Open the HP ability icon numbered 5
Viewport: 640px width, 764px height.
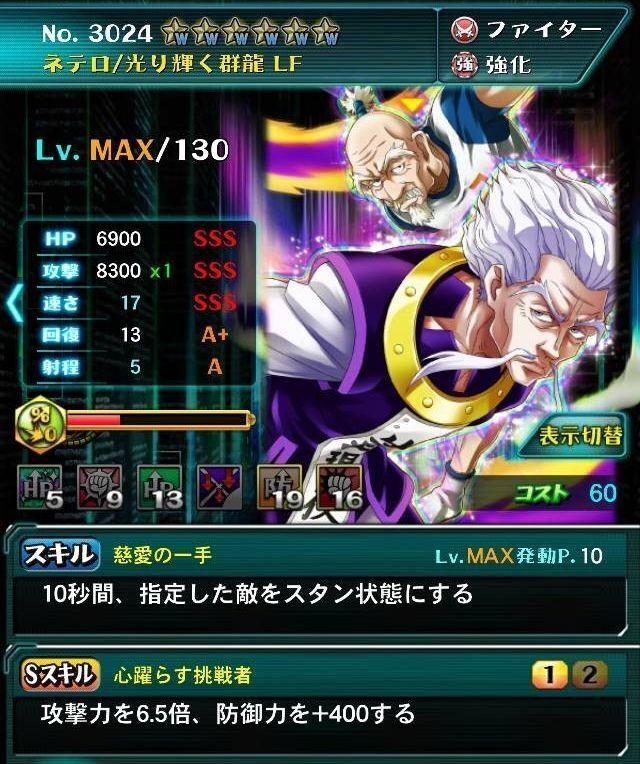tap(40, 486)
